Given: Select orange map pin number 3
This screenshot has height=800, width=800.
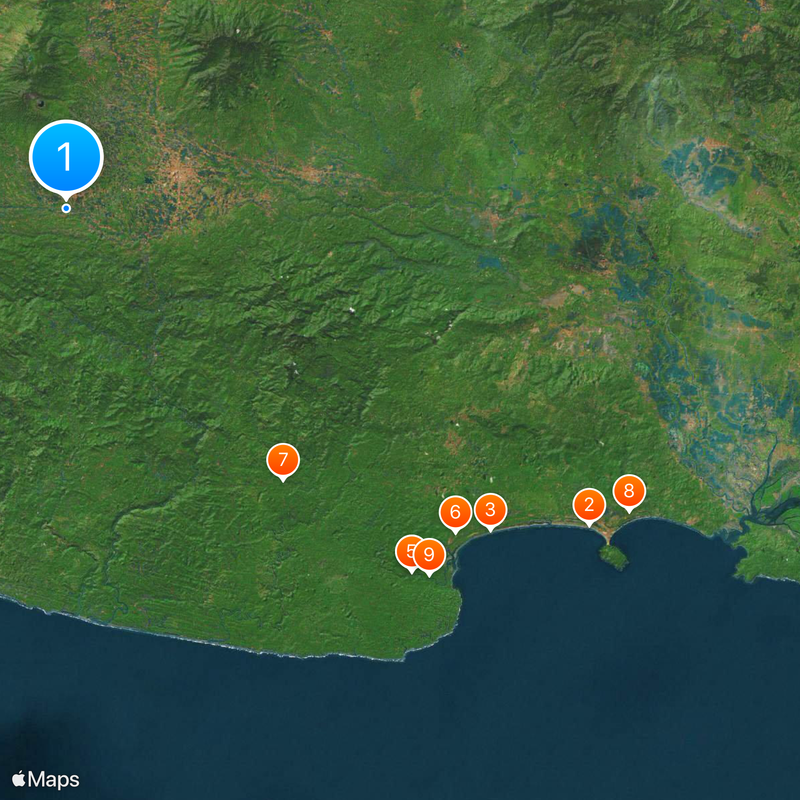Looking at the screenshot, I should click(489, 510).
